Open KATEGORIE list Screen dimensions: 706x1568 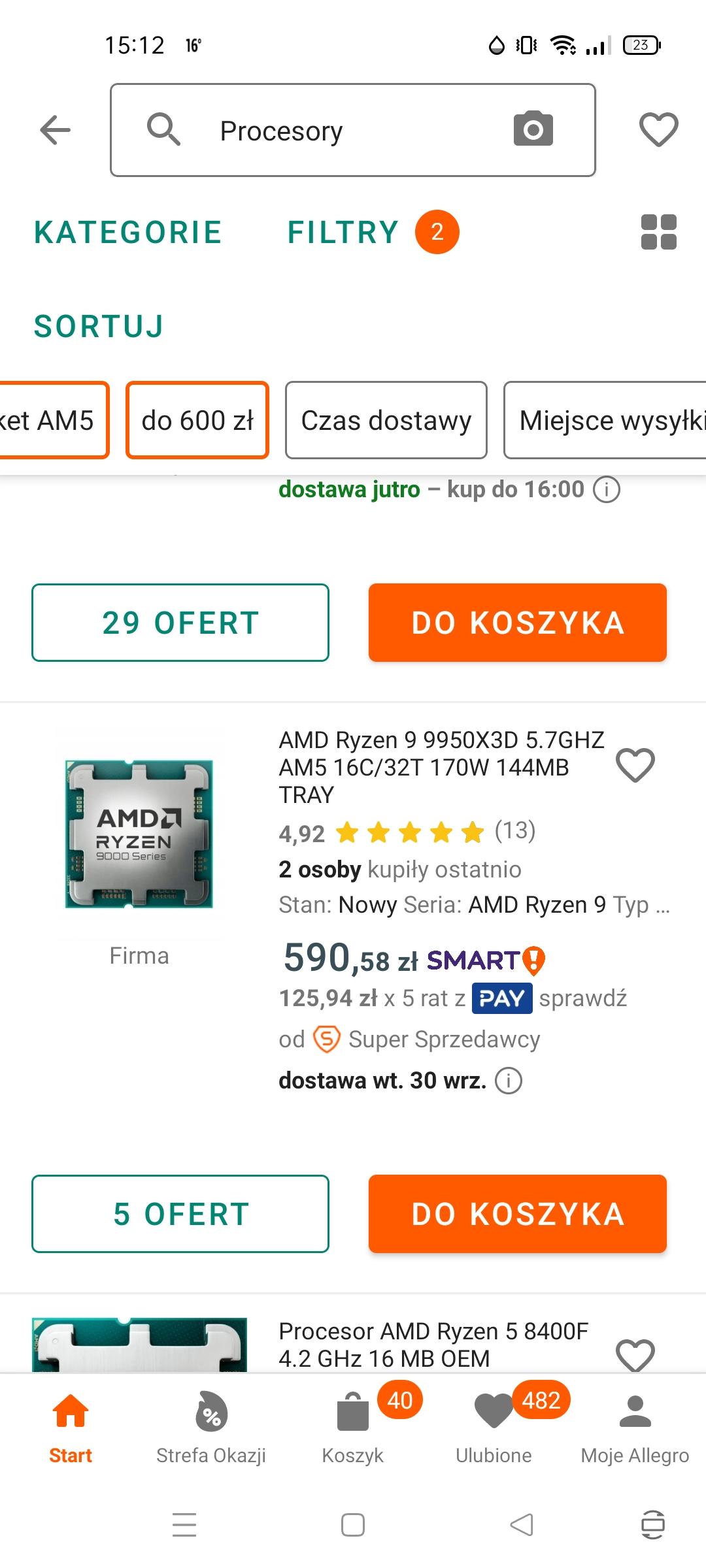(128, 233)
